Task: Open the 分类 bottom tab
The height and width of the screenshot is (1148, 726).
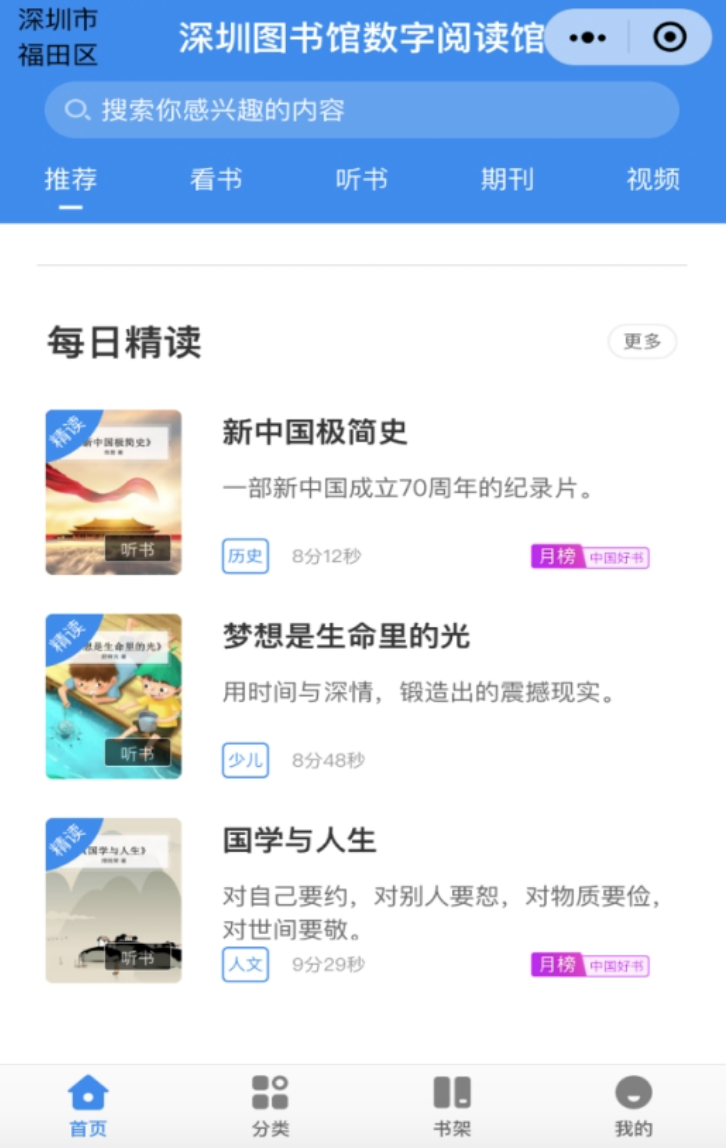Action: 270,1106
